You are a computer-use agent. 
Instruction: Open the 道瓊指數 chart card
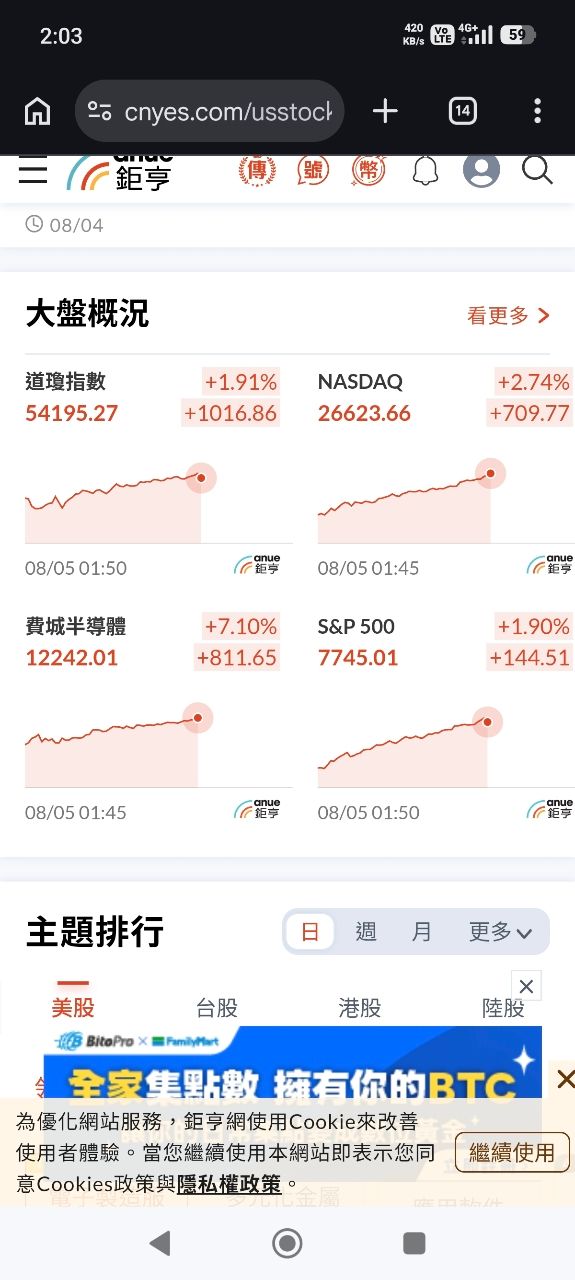coord(152,473)
